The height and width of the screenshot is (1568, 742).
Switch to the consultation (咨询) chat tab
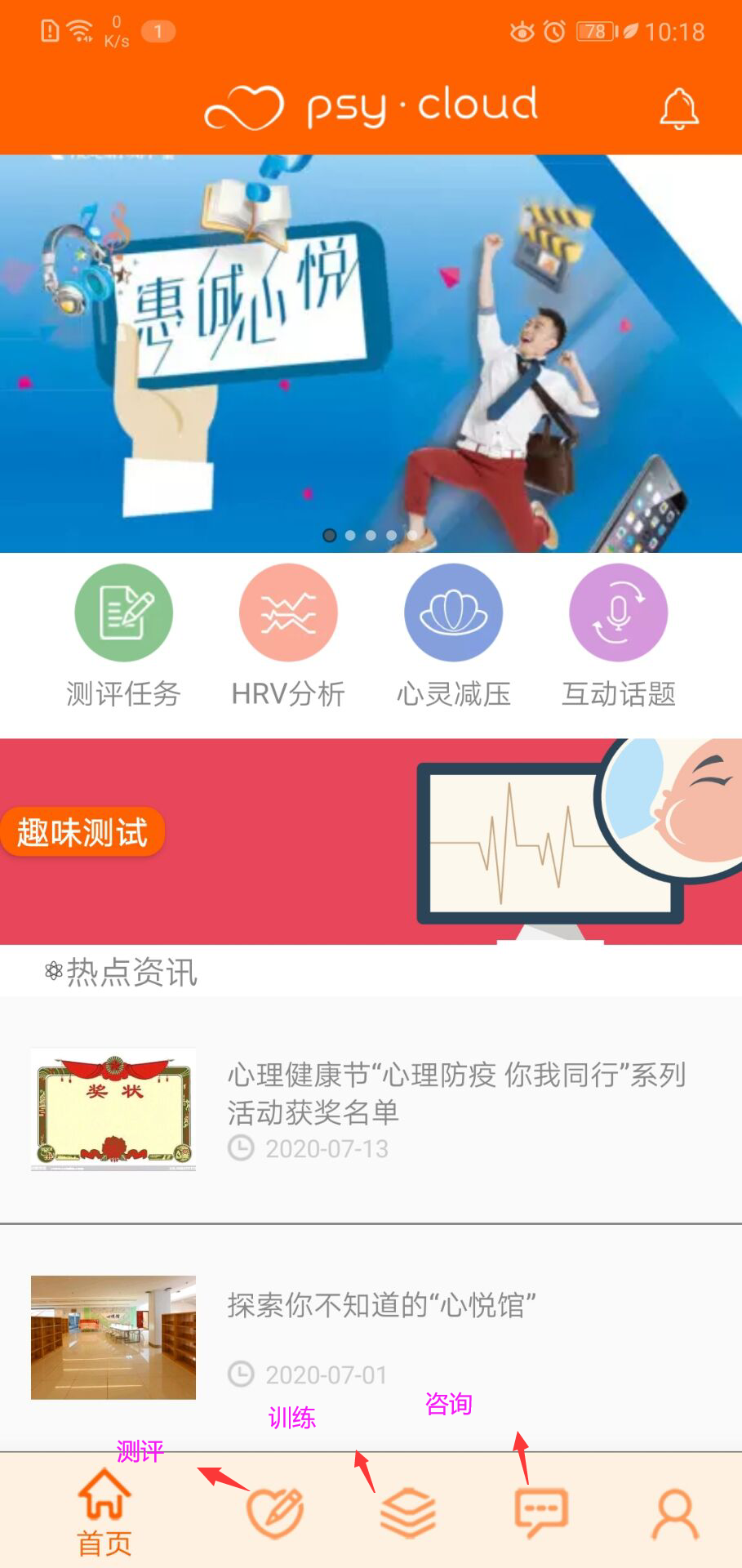(x=540, y=1512)
